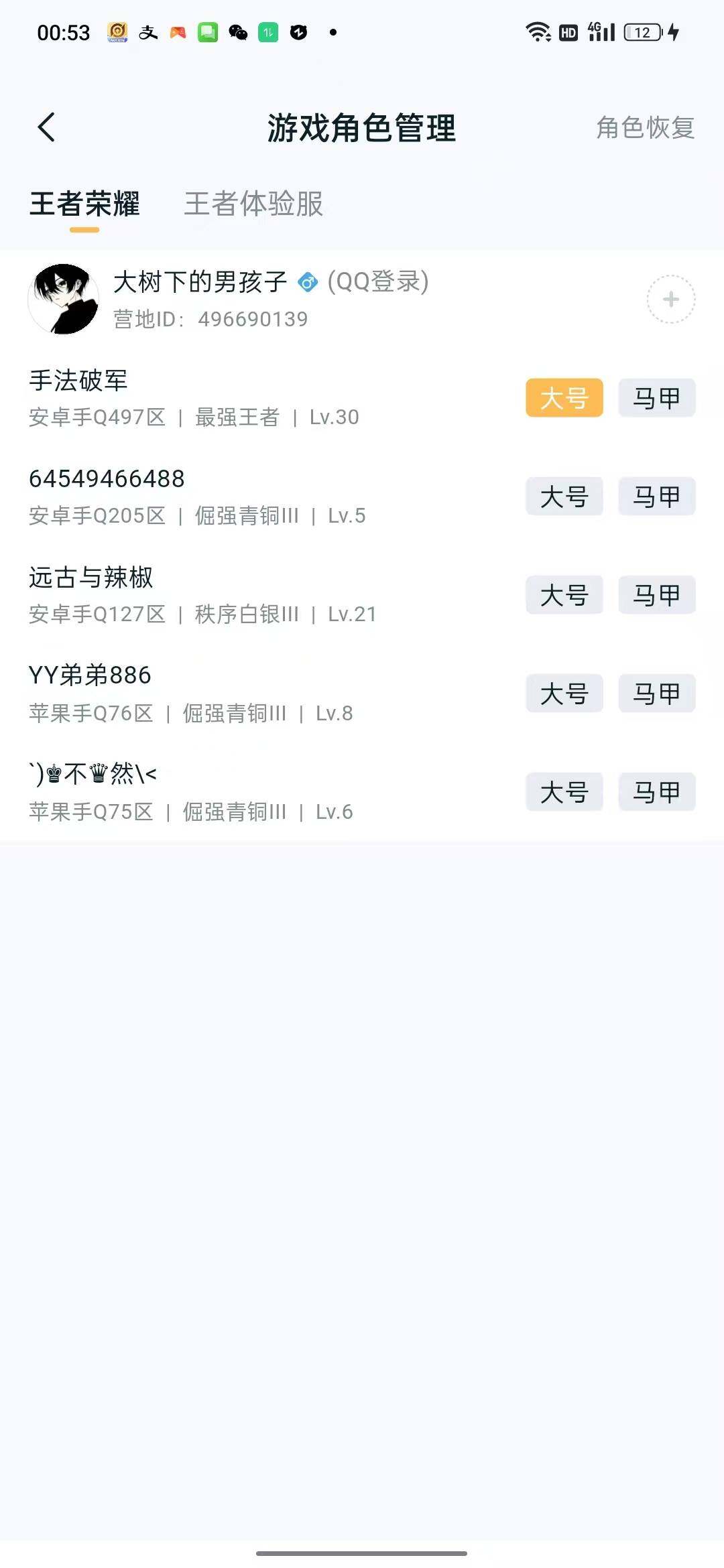Set YY弟弟886 as 马甲

click(656, 694)
